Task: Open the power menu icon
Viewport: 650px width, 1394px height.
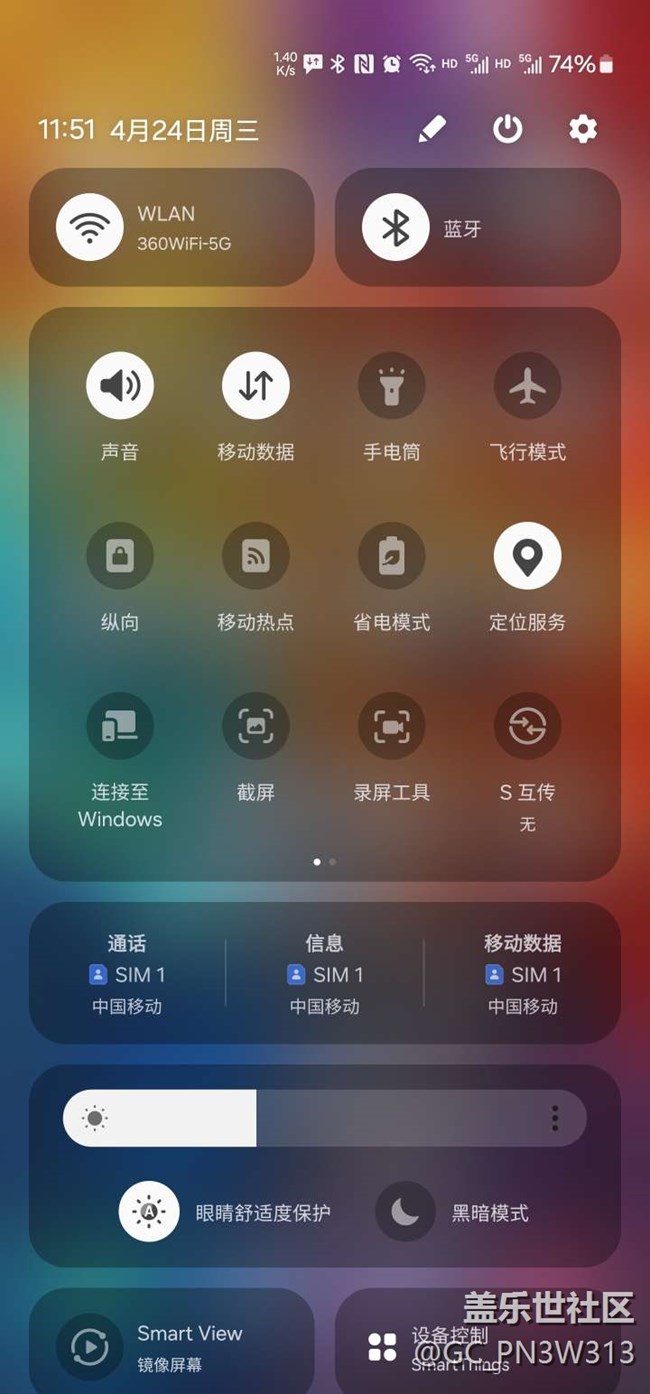Action: [507, 129]
